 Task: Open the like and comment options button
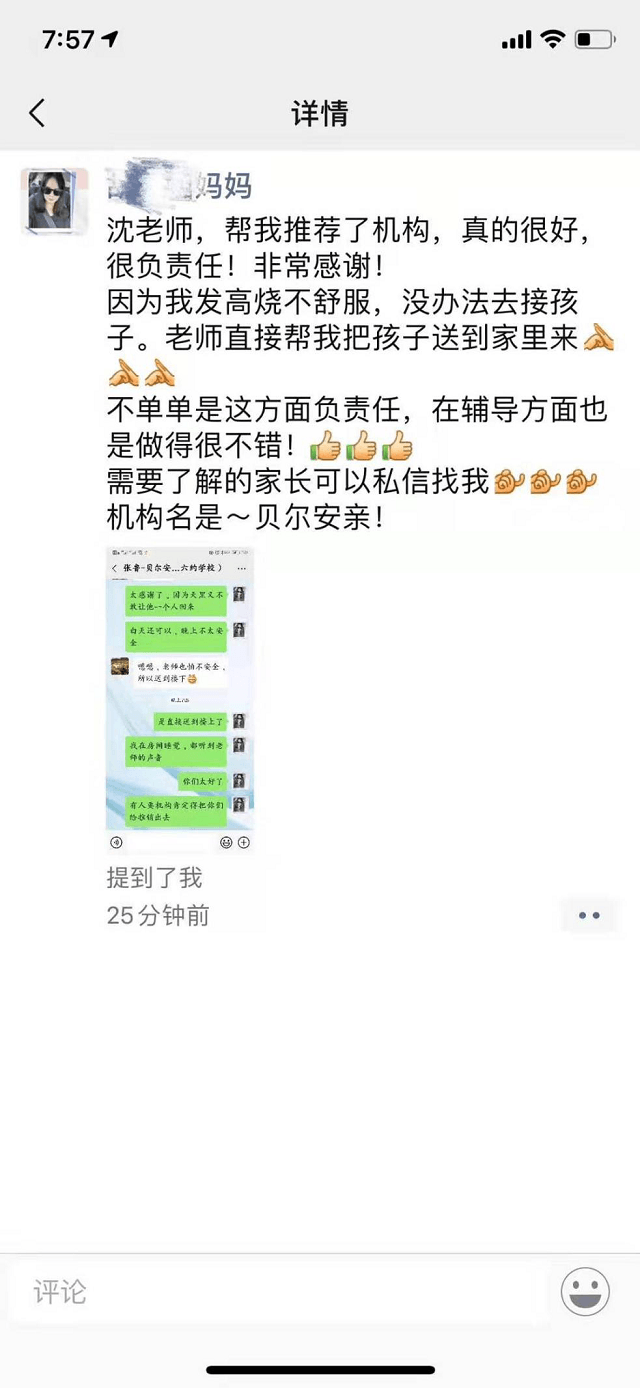(588, 915)
